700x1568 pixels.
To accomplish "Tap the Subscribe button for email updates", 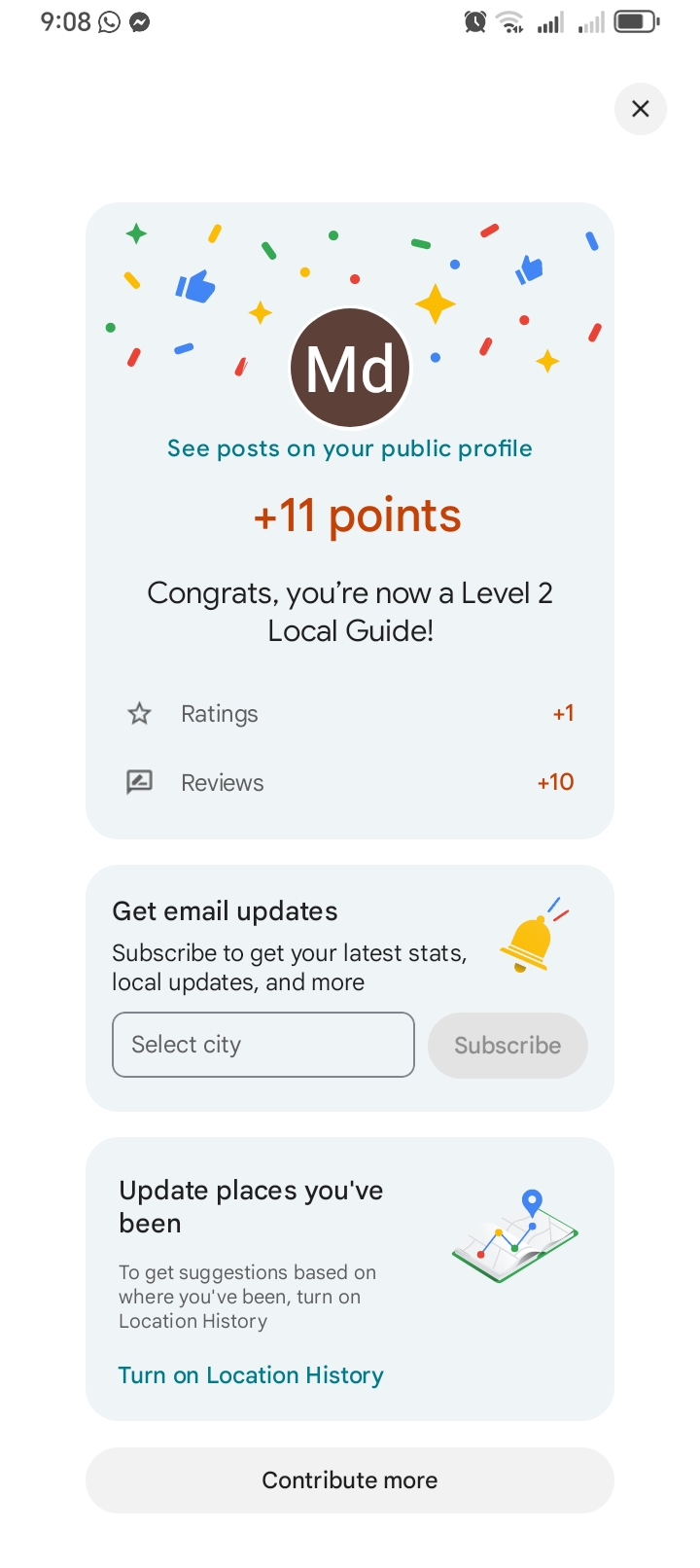I will pos(507,1046).
